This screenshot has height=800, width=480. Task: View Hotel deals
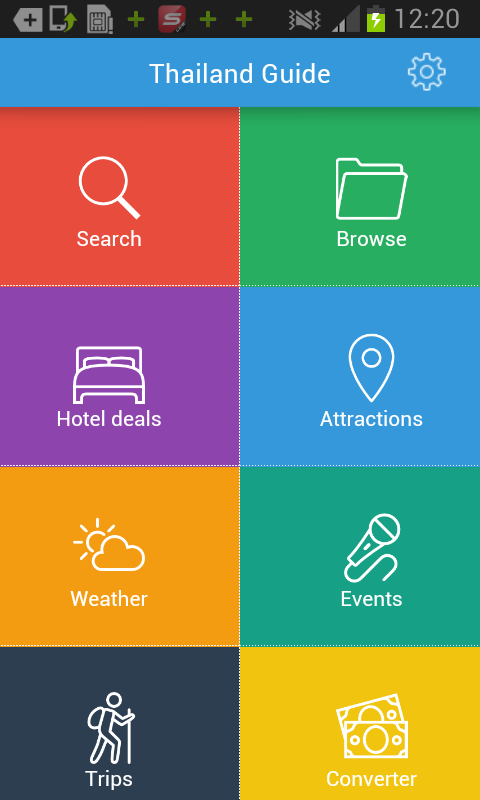[119, 376]
